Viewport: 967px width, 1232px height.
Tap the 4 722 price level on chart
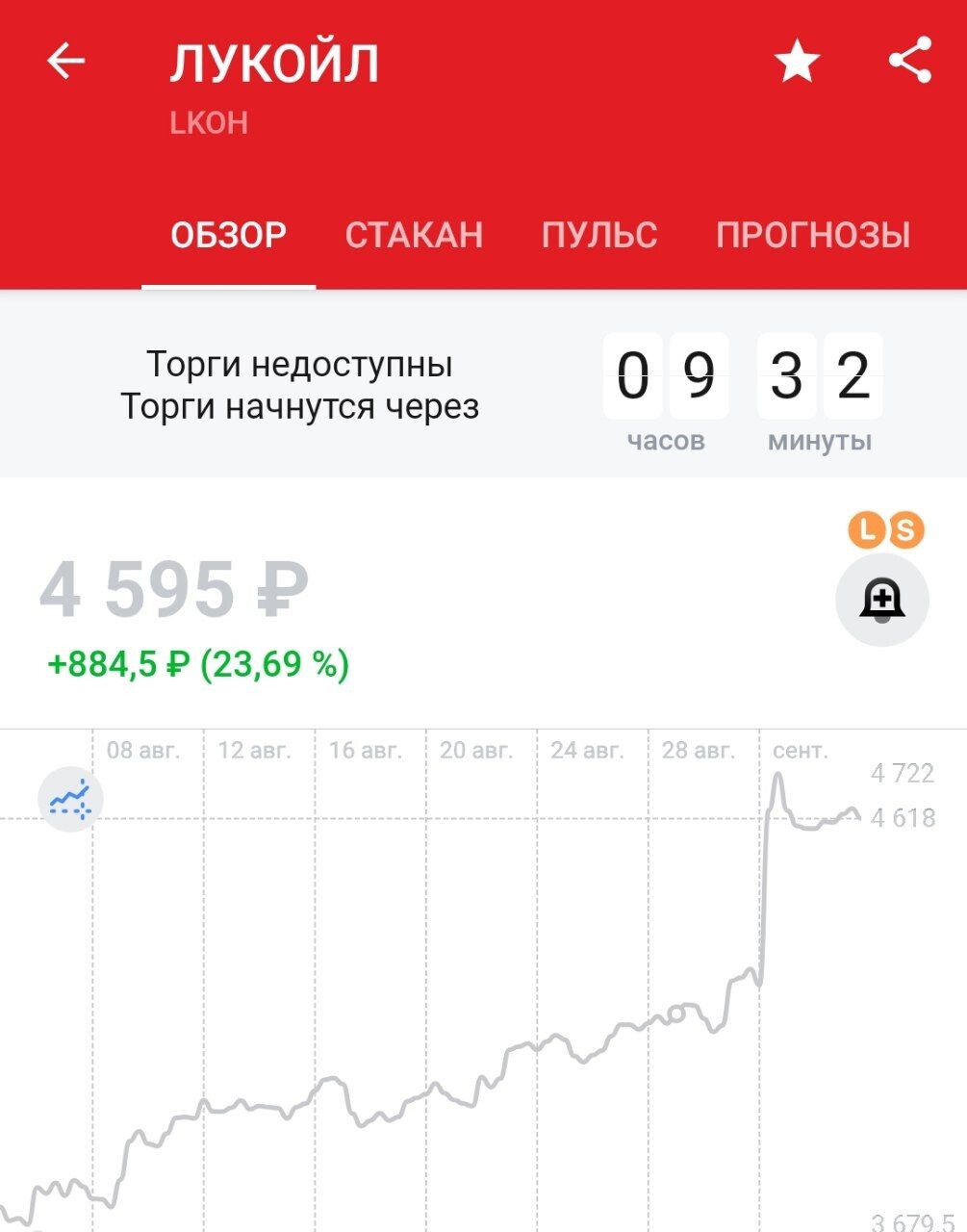coord(903,773)
